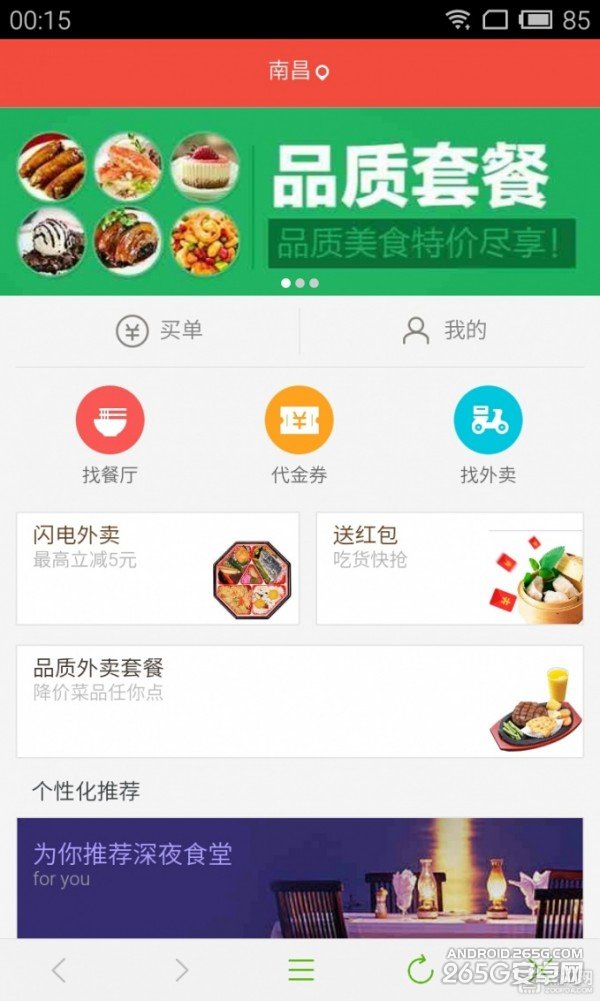Screen dimensions: 600x1001
Task: Open 为你推荐深夜食堂 recommendation banner
Action: point(300,877)
